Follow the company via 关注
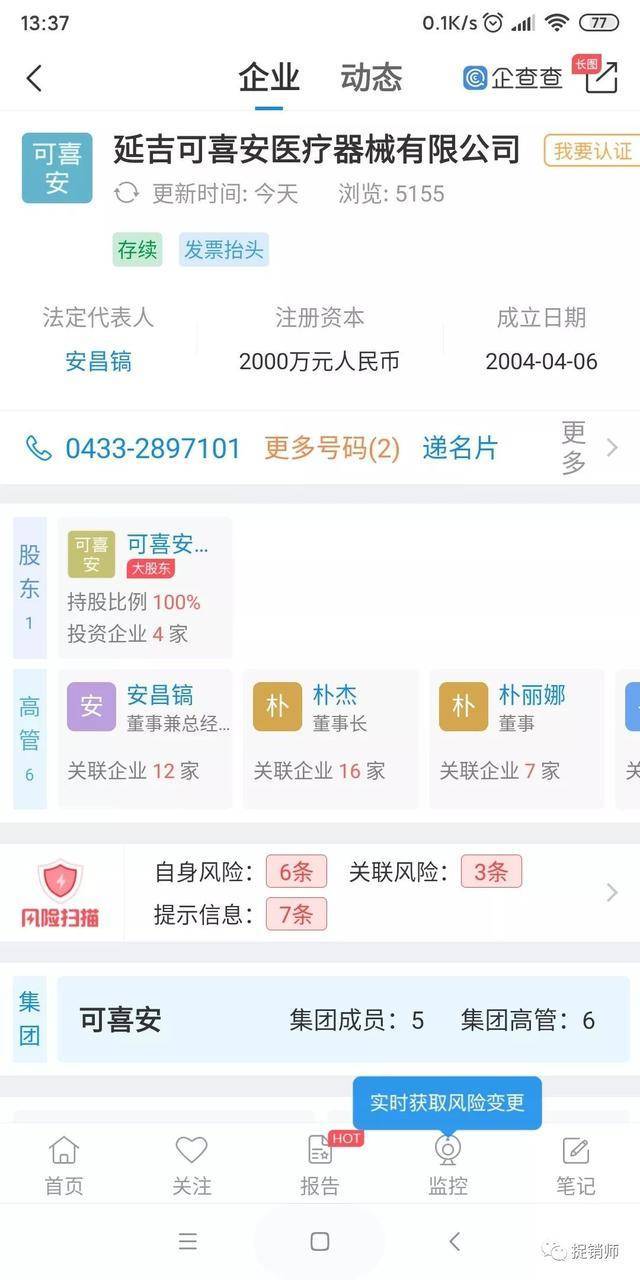Viewport: 640px width, 1280px height. click(192, 1165)
